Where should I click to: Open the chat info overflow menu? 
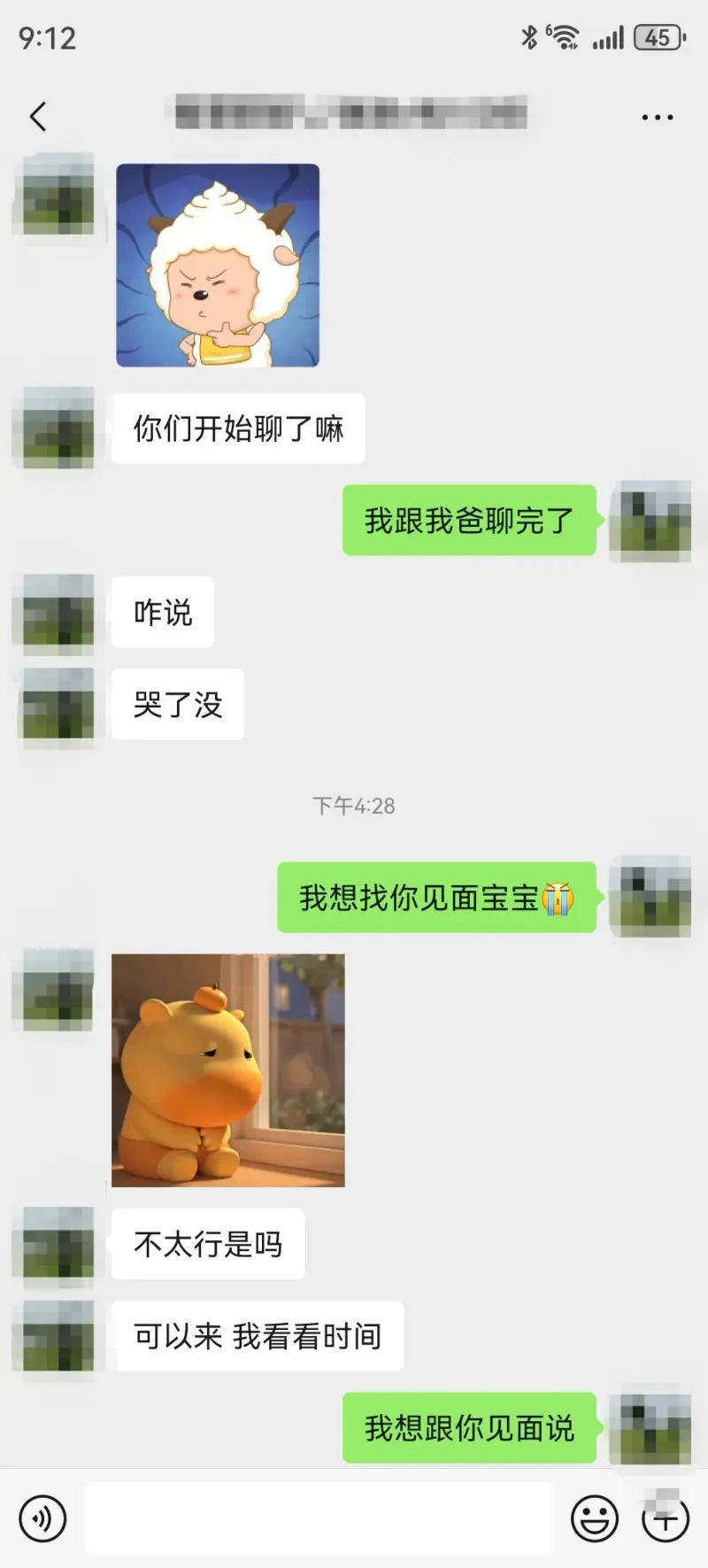pos(657,117)
